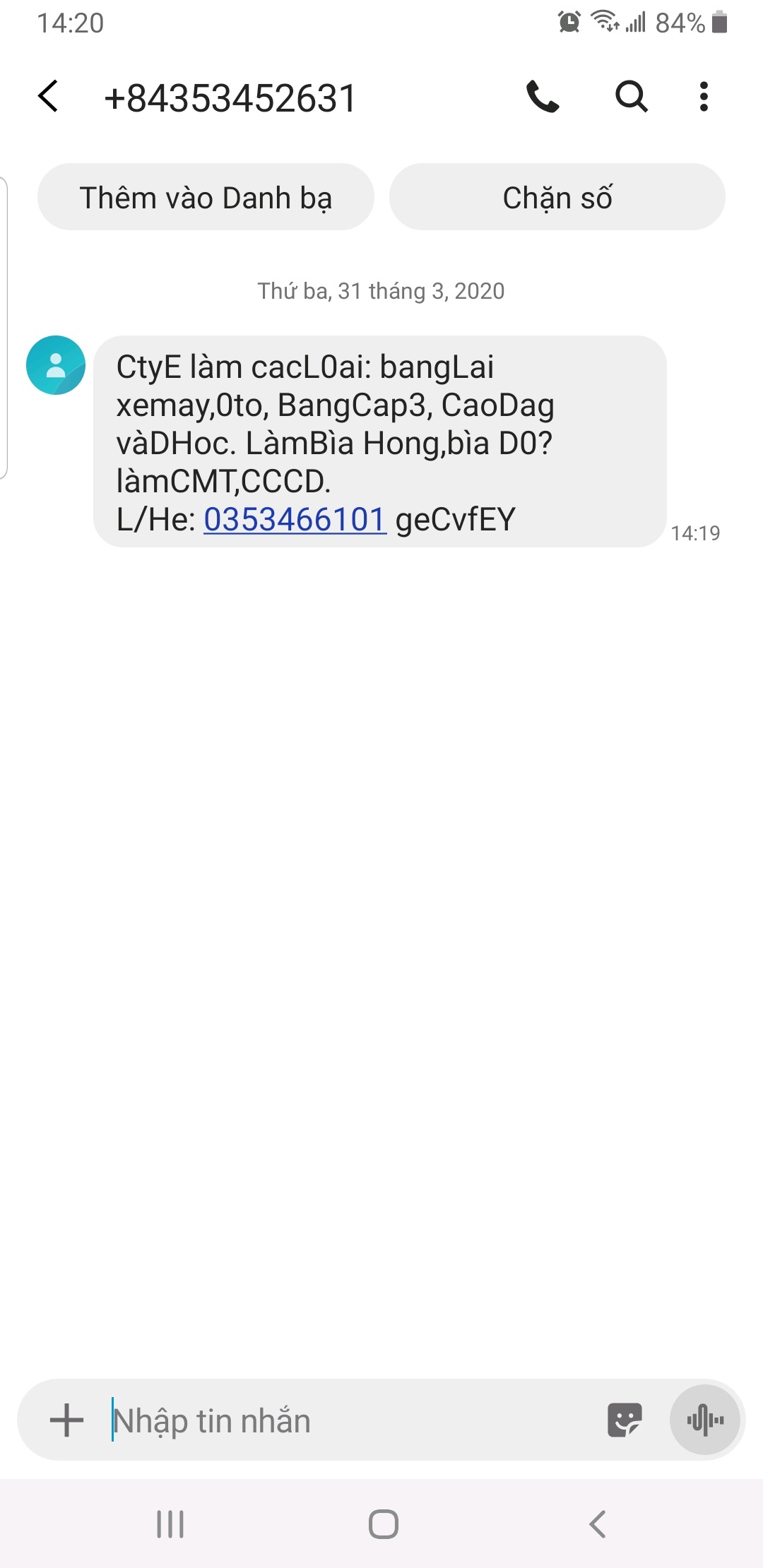Call the number +84353452631
The width and height of the screenshot is (763, 1568).
coord(543,97)
